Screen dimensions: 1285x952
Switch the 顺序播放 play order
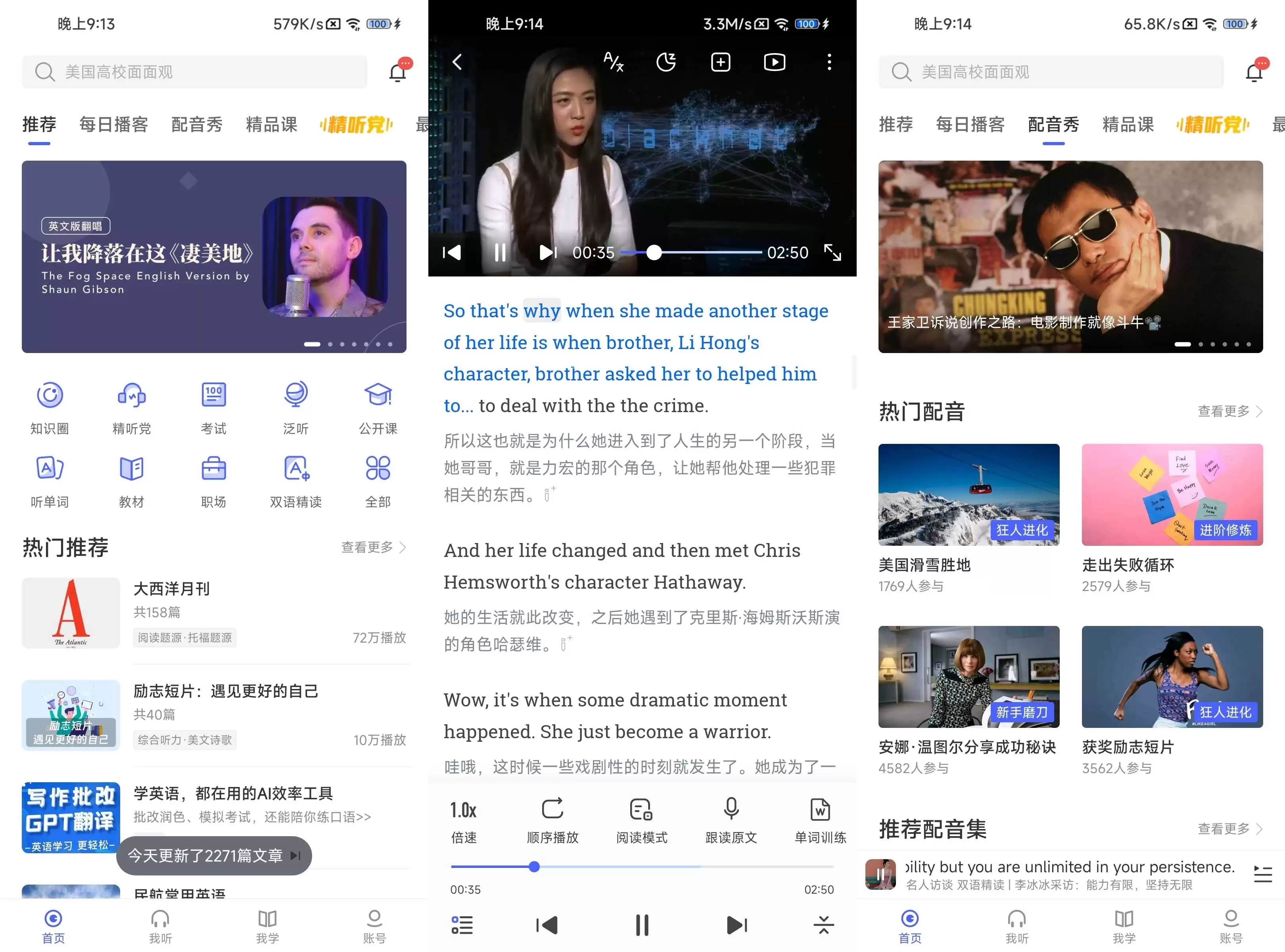pyautogui.click(x=552, y=821)
